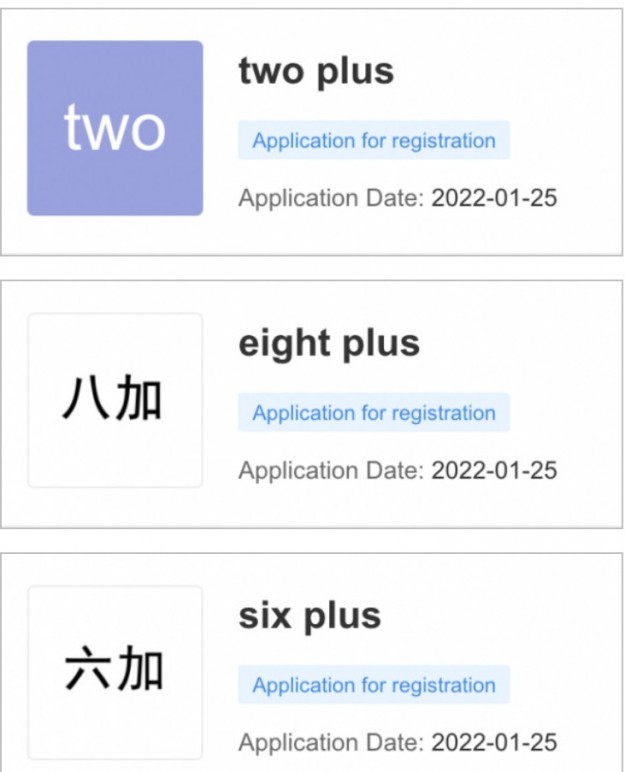Open the six plus trademark card

309,616
